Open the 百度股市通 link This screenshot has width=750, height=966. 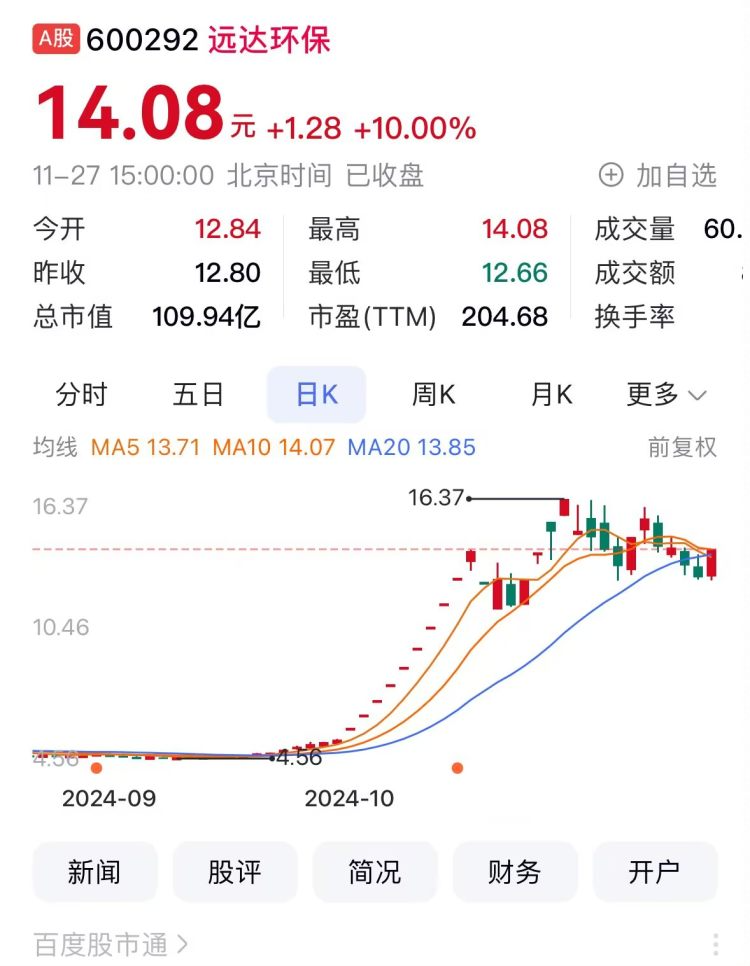pos(110,943)
